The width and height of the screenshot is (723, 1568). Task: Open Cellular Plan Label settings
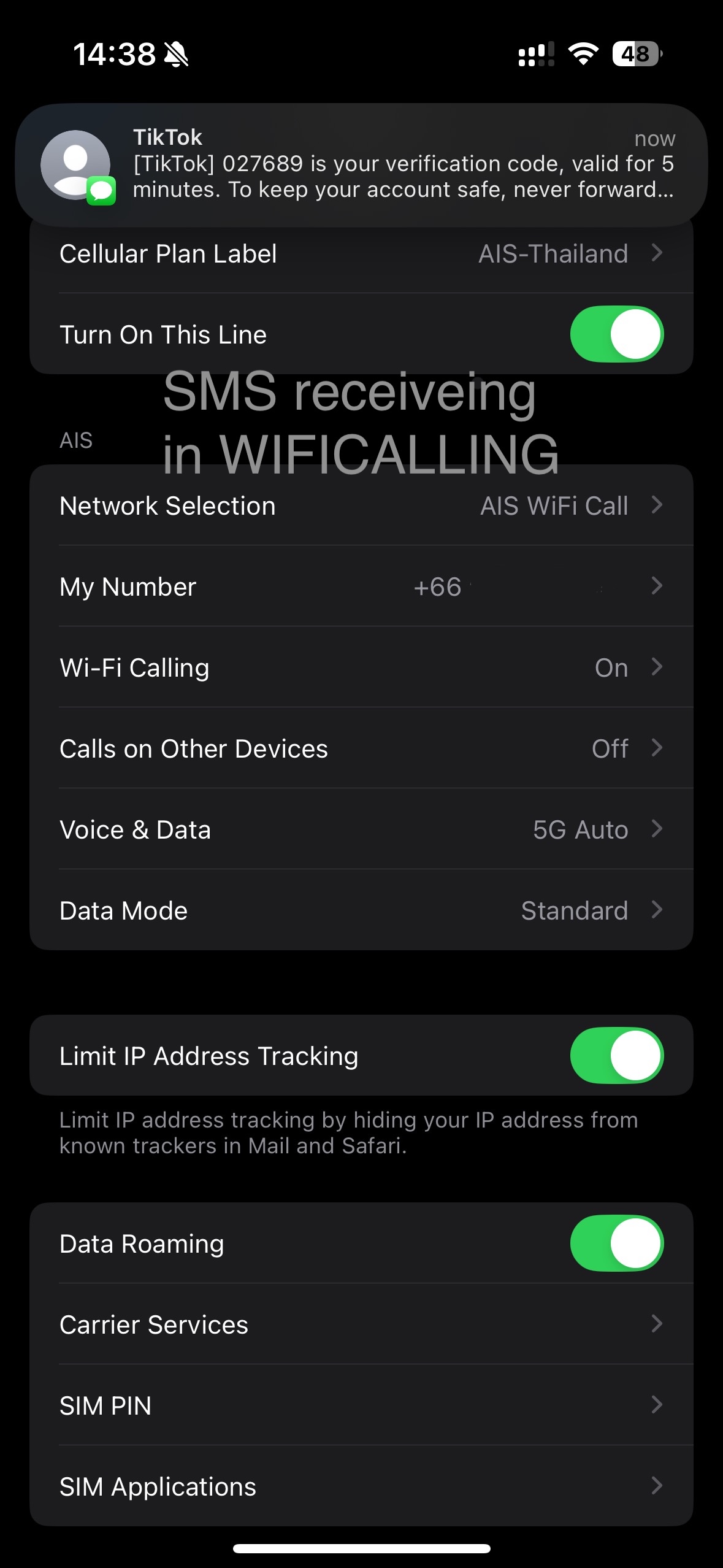tap(361, 254)
